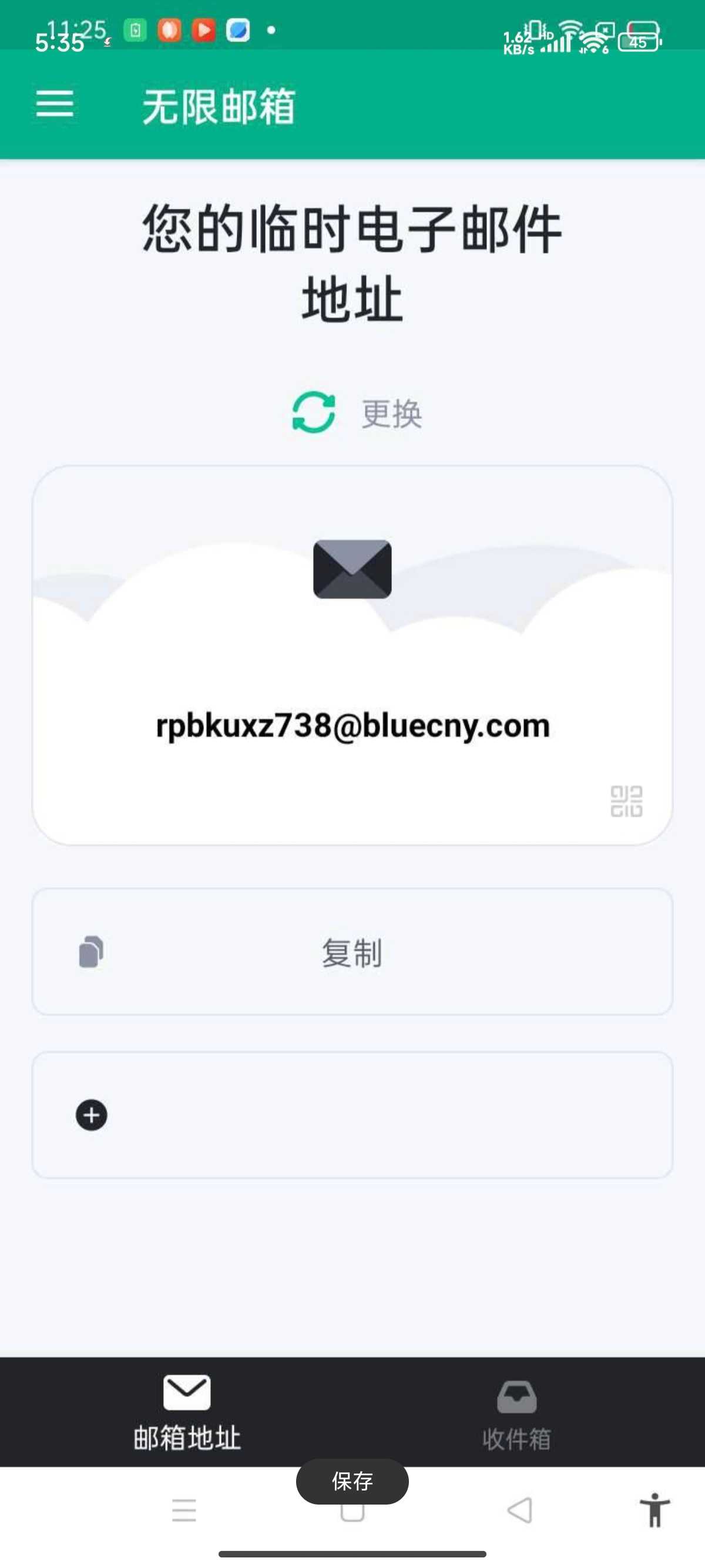Copy the address with 复制 button
Screen dimensions: 705x1568
coord(352,952)
